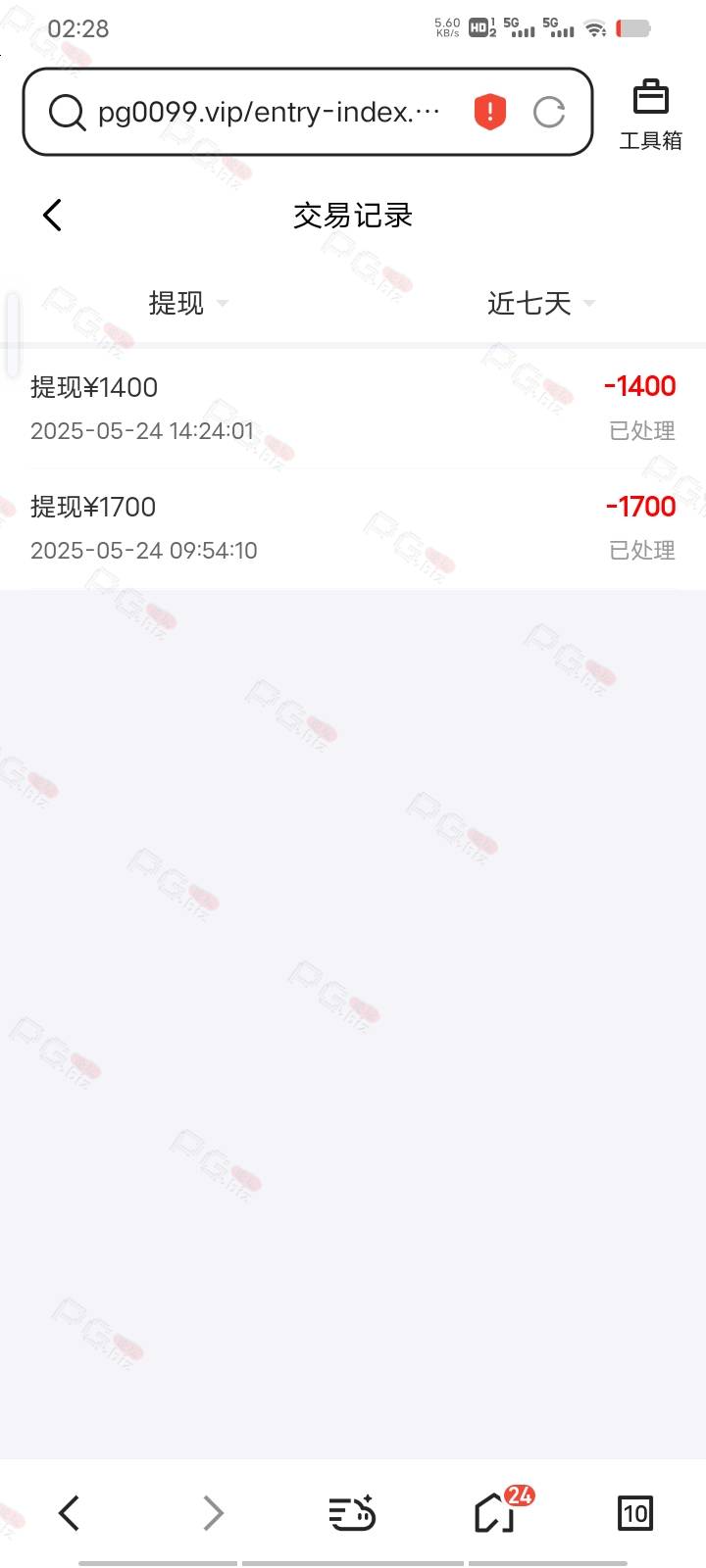Go back from the 交易记录 page

53,216
